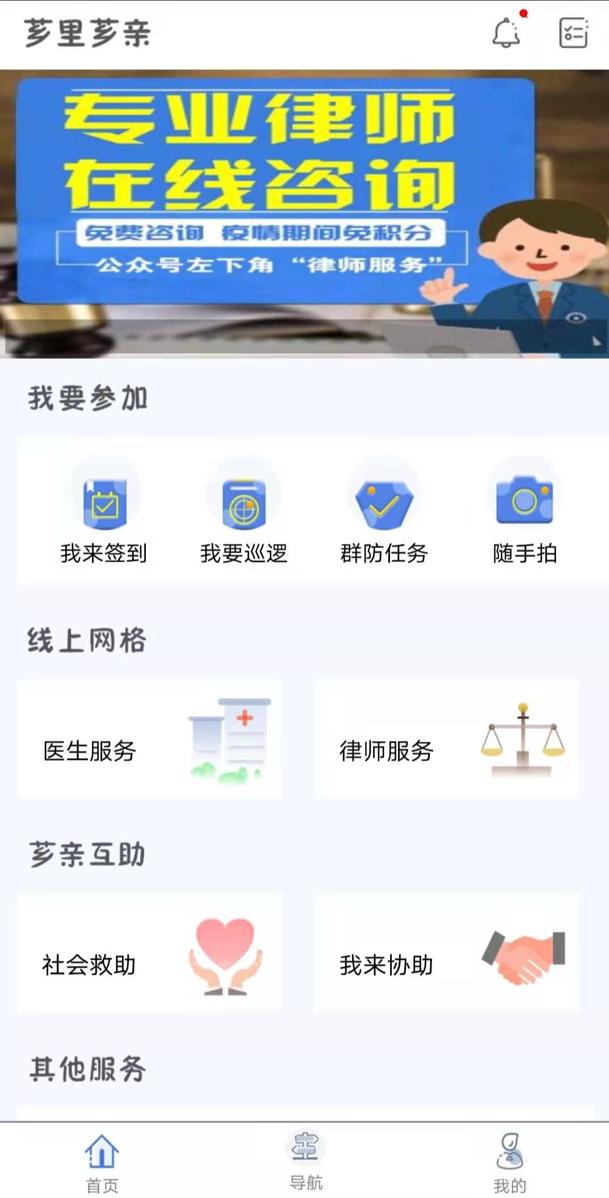
Task: Open the 律师服务 card
Action: (446, 739)
